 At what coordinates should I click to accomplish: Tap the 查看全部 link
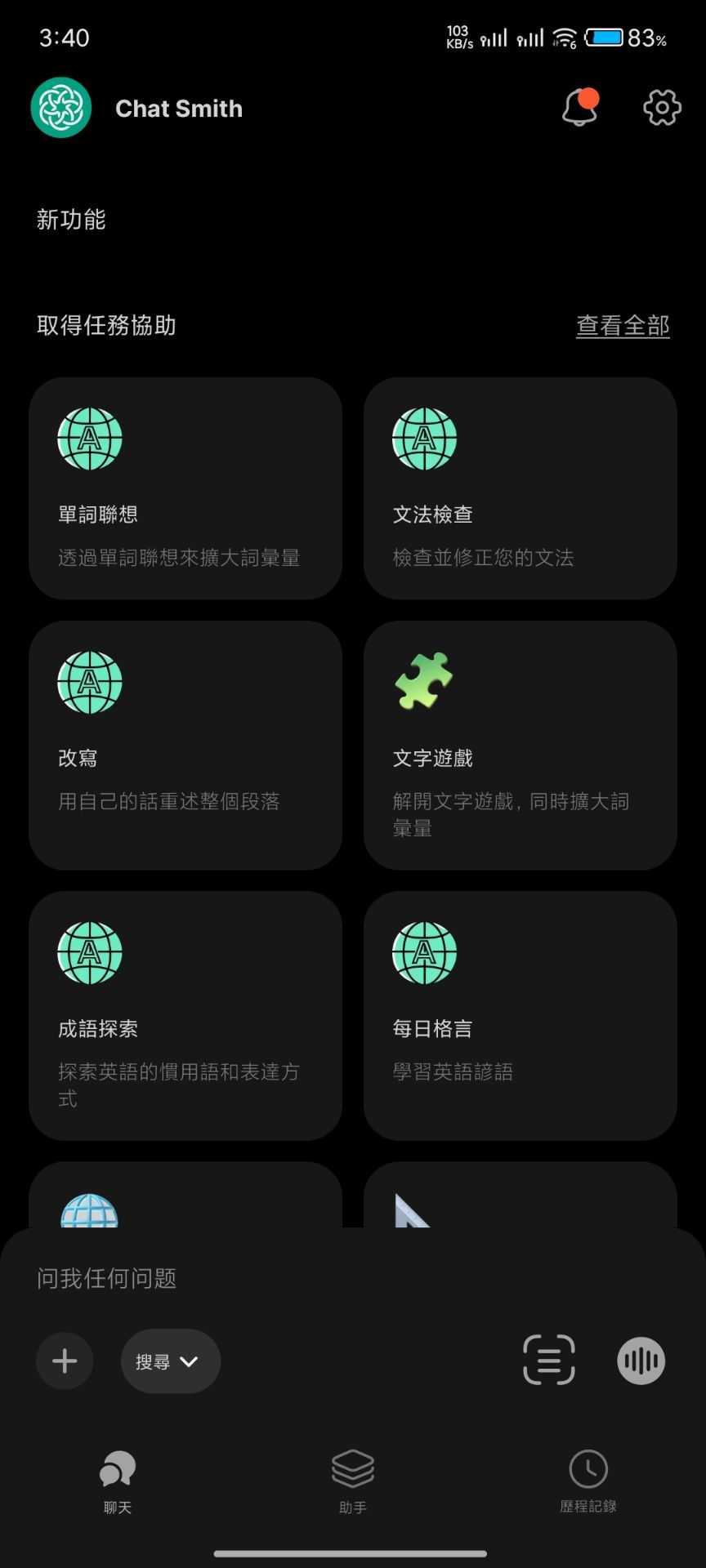pos(623,326)
